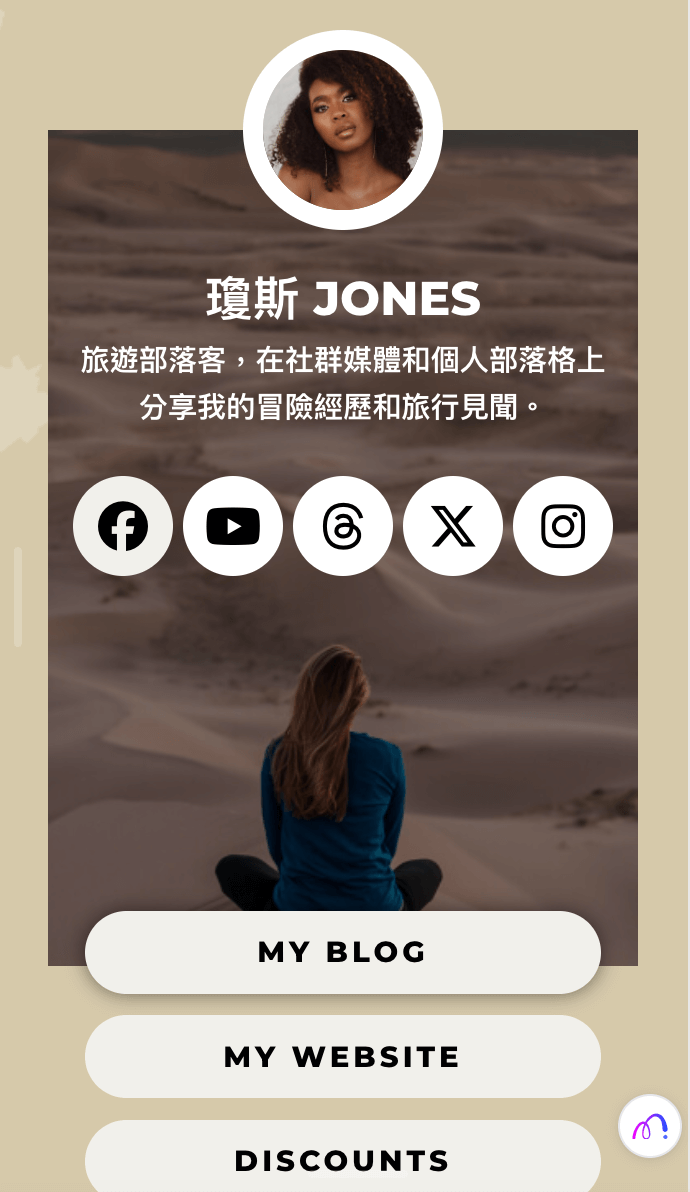Select the DISCOUNTS button
Viewport: 690px width, 1192px height.
point(343,1160)
